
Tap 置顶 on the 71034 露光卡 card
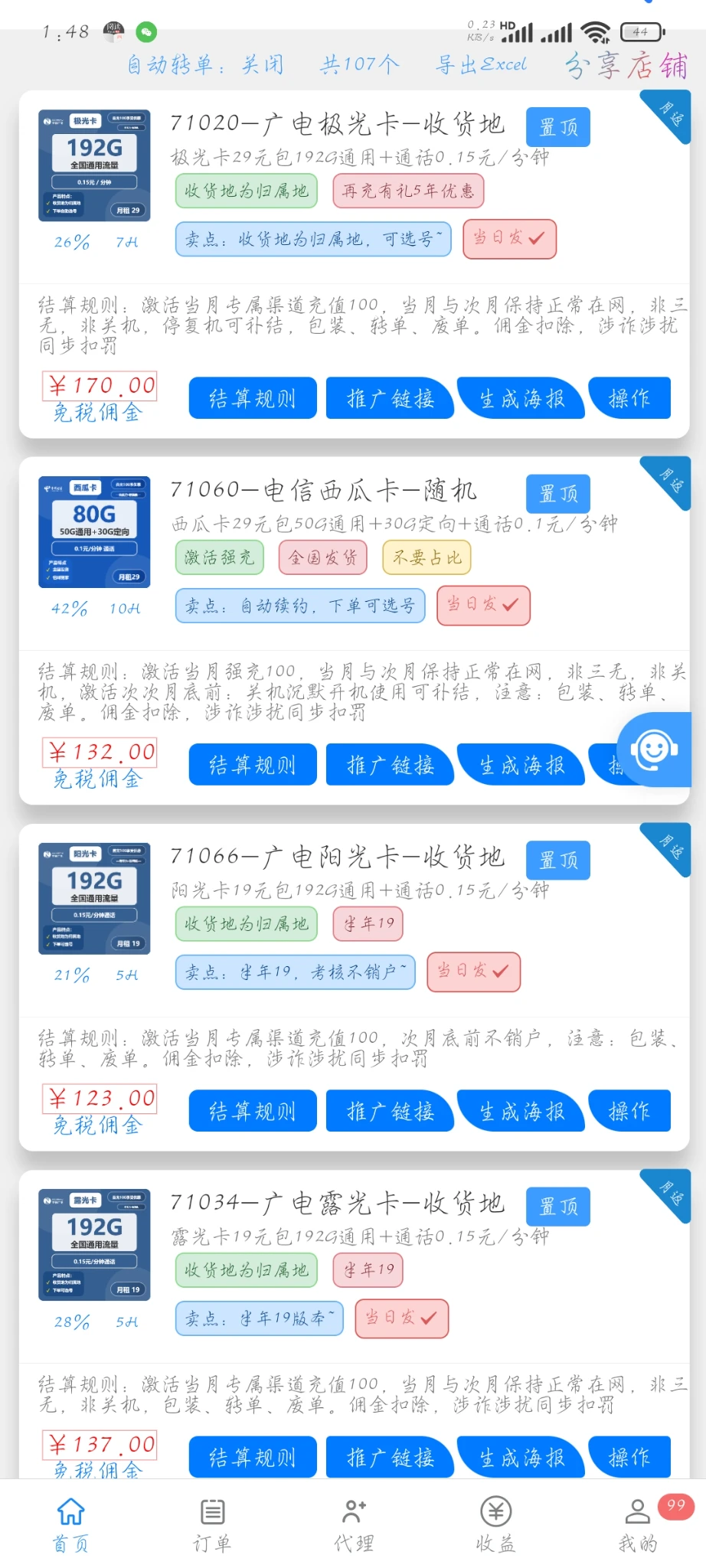558,1206
